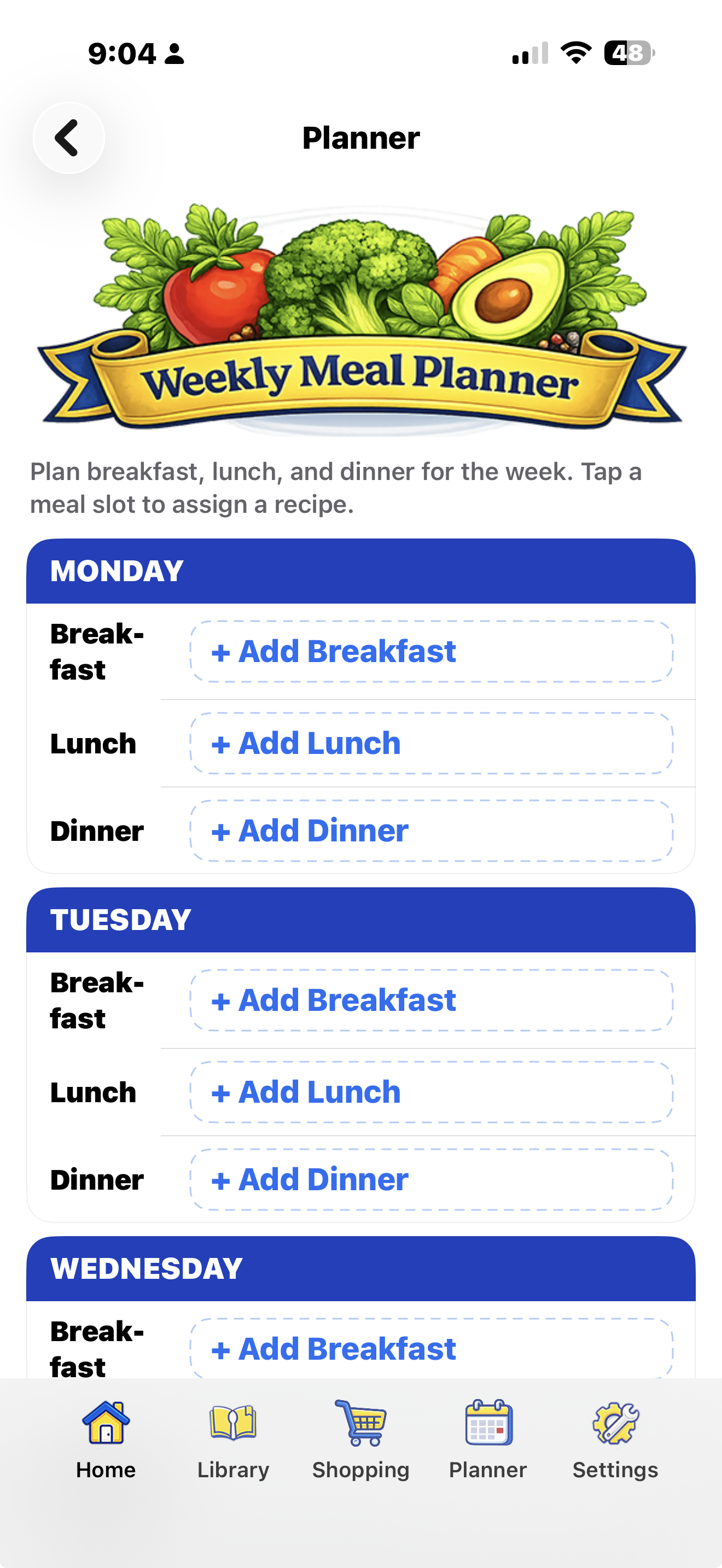Add a breakfast for Tuesday
This screenshot has width=722, height=1568.
(x=431, y=1000)
